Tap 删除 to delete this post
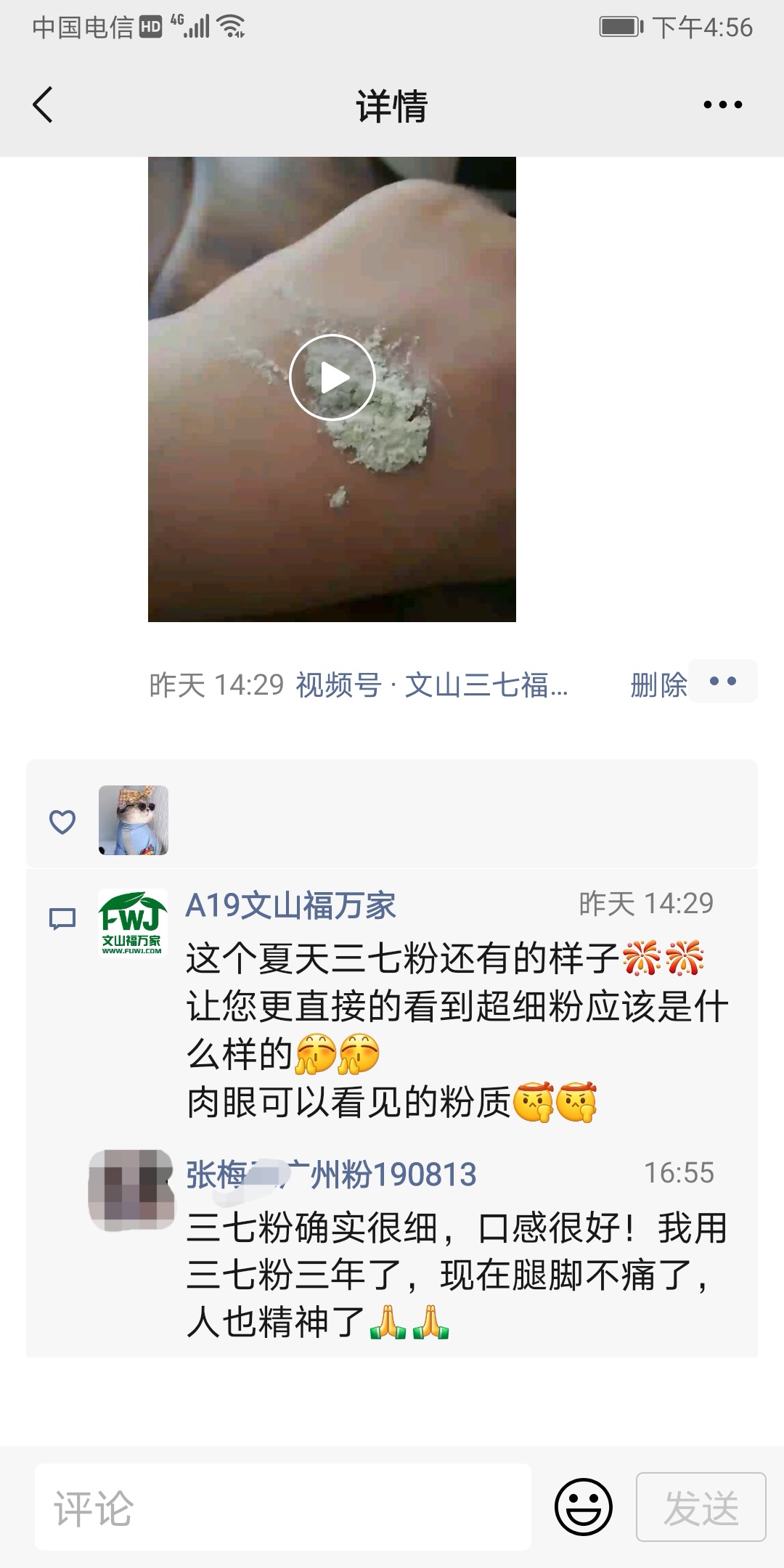The height and width of the screenshot is (1568, 784). [658, 685]
